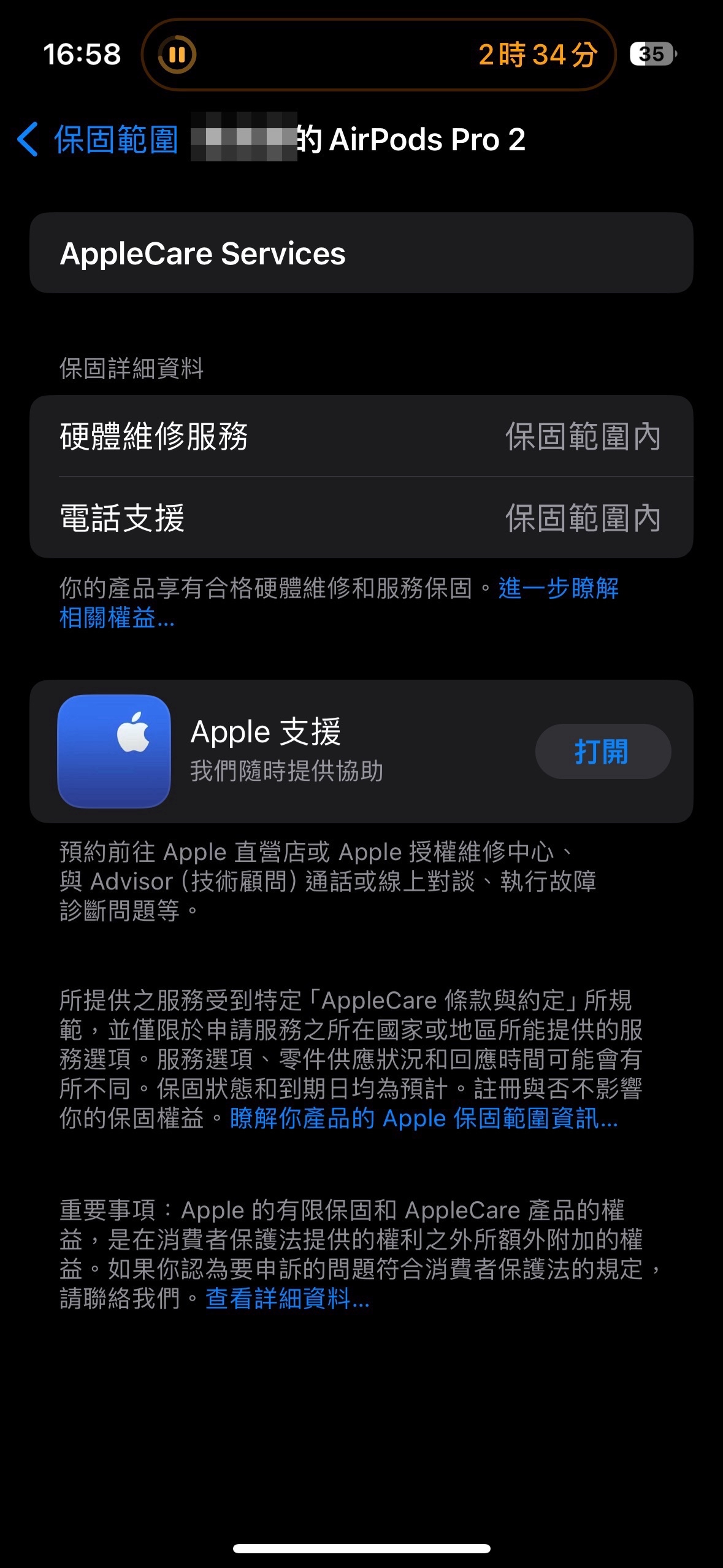This screenshot has height=1568, width=723.
Task: Open the Apple 支援 app with 打開
Action: [602, 751]
